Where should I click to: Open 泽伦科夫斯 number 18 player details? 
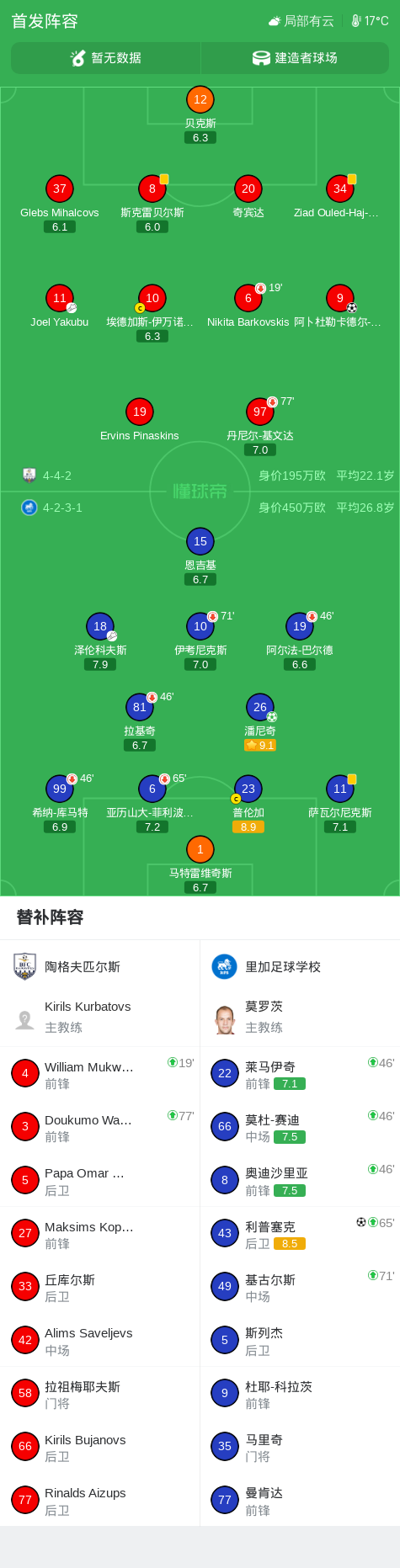point(100,641)
